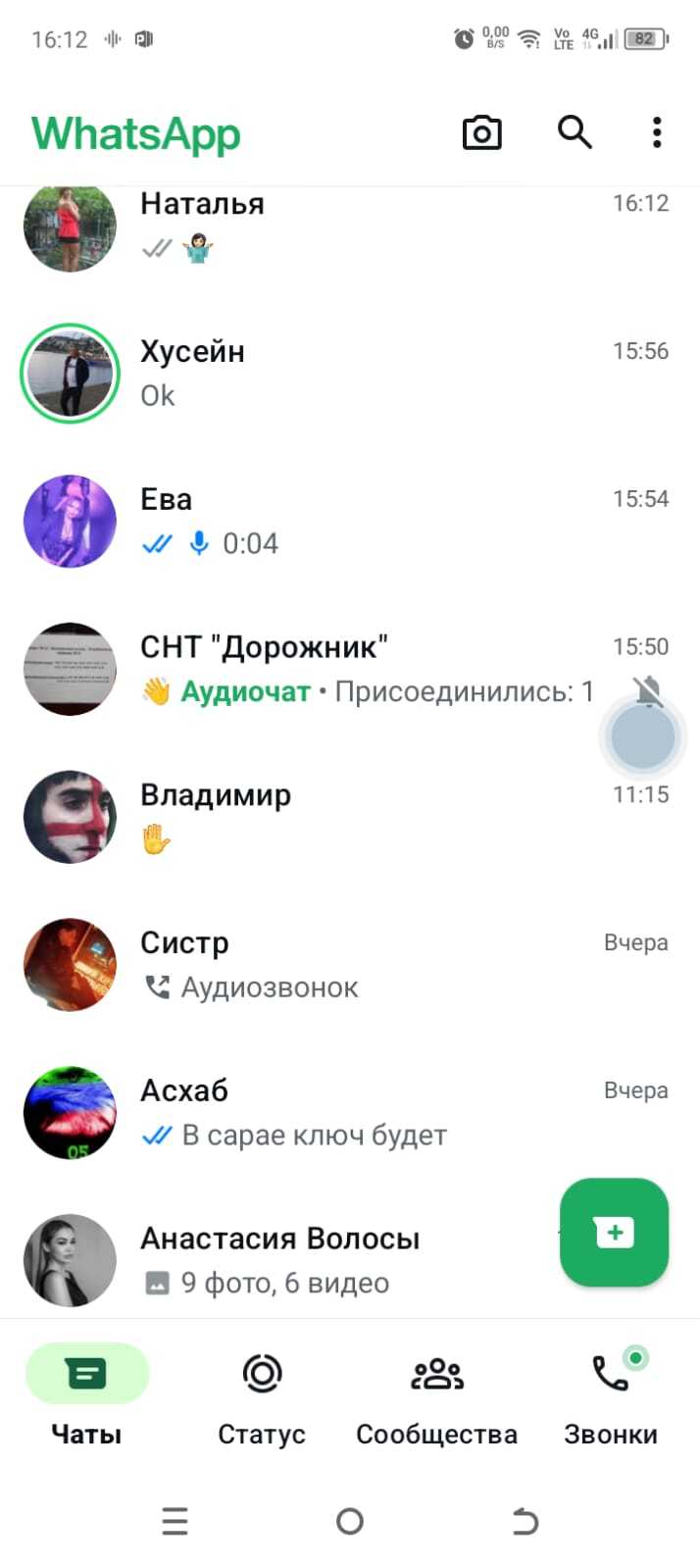
Task: Select the Чаты tab
Action: tap(86, 1394)
